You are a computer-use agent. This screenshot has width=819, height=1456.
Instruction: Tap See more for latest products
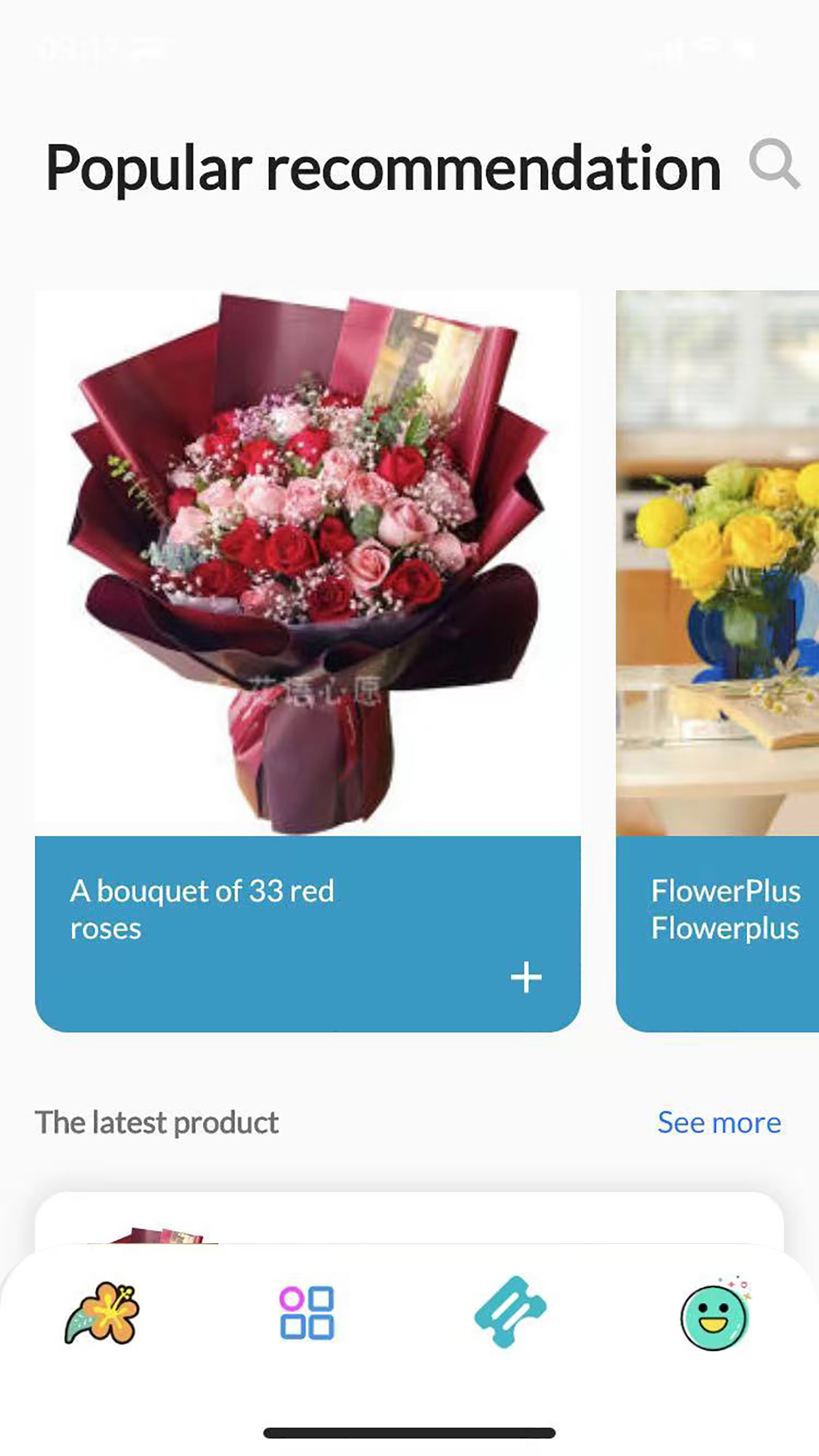point(719,1122)
